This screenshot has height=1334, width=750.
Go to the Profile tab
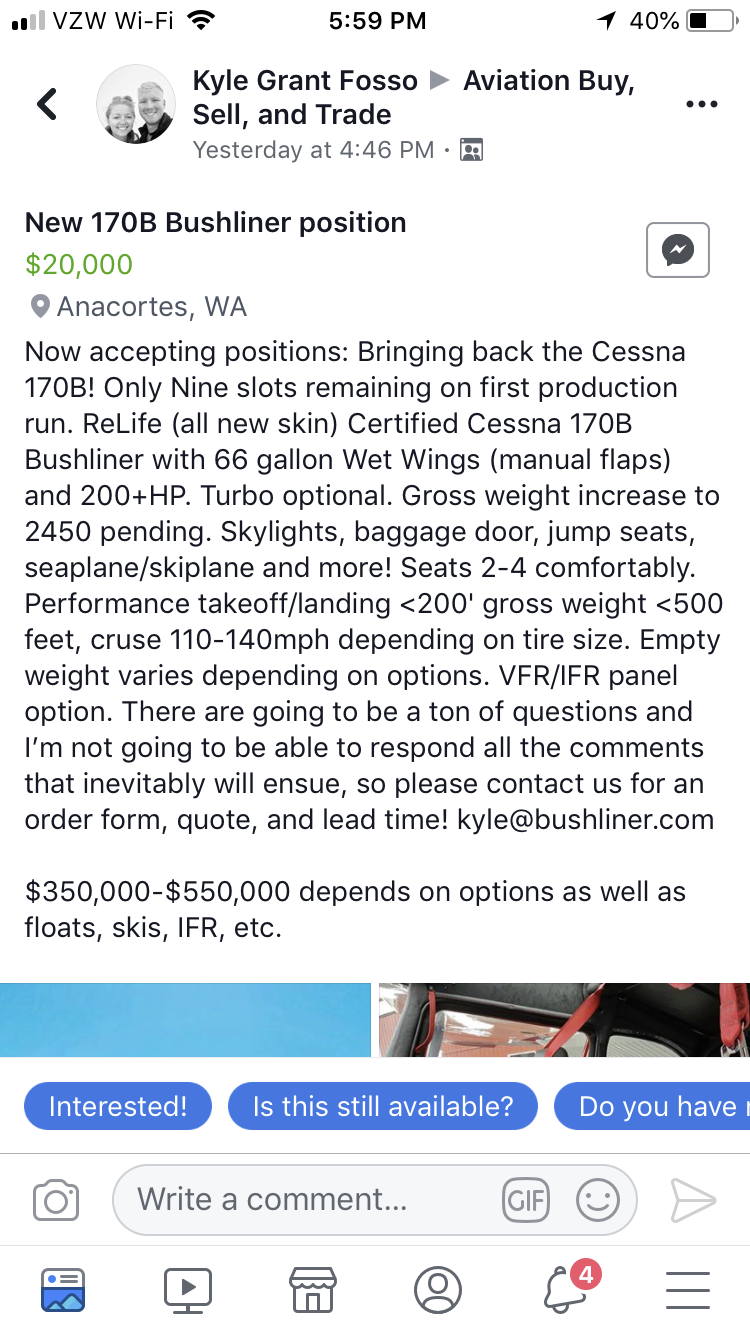[x=438, y=1289]
